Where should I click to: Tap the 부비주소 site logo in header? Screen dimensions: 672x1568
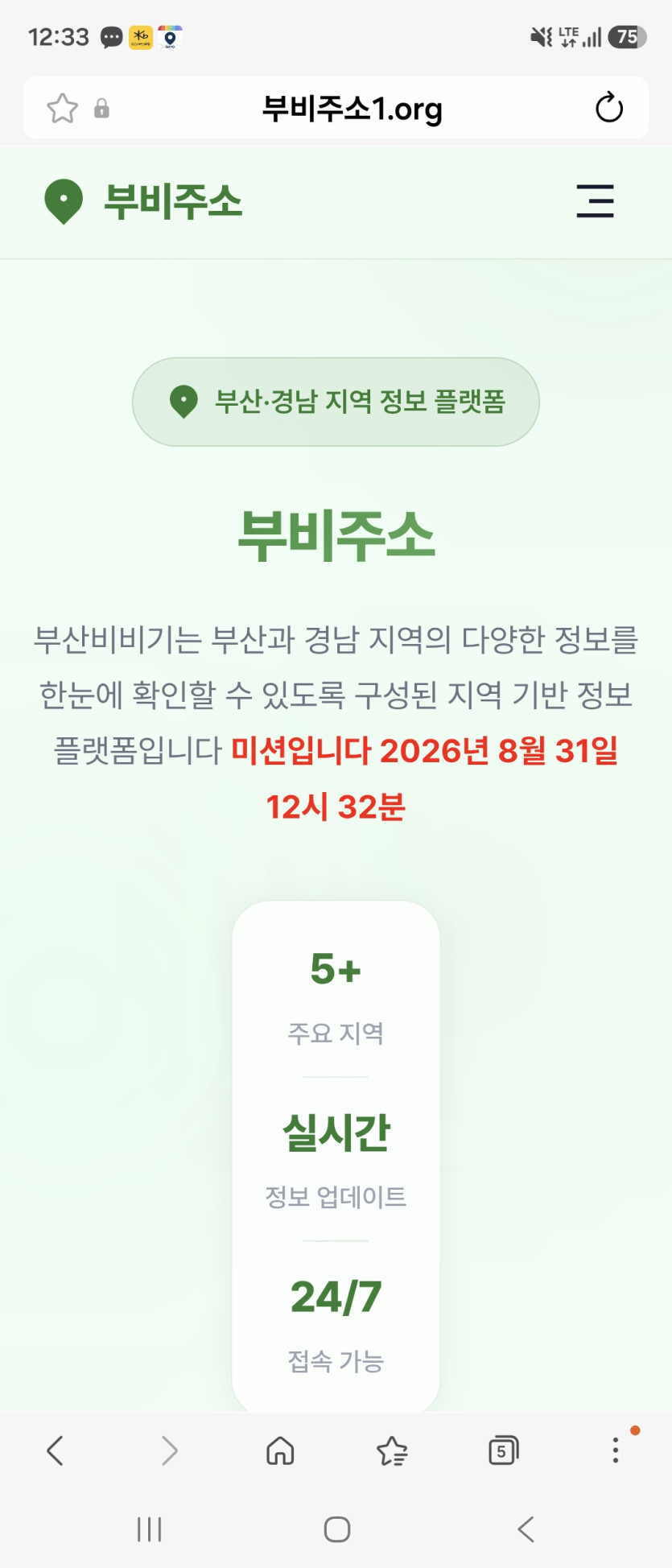[x=143, y=201]
